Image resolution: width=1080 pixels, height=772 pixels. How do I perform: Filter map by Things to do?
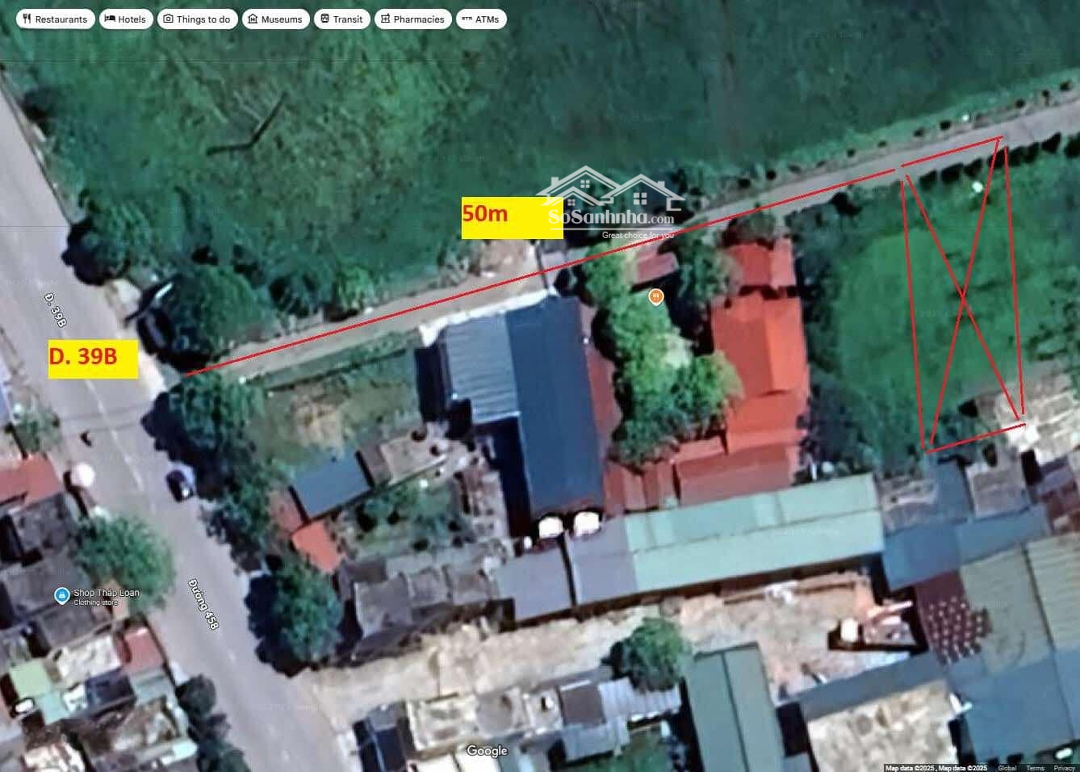click(x=196, y=19)
